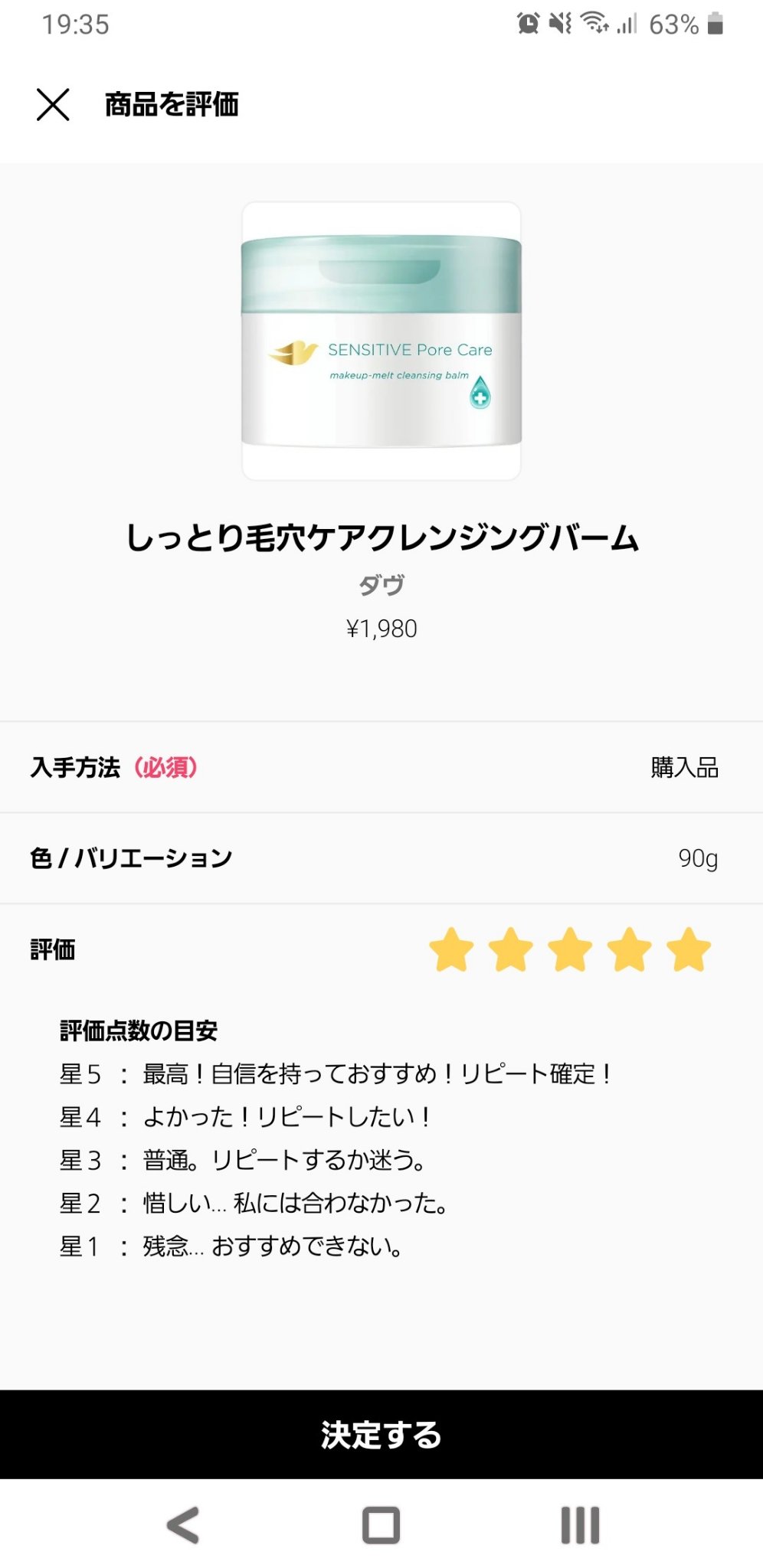Tap the Wi-Fi icon in status bar
Viewport: 763px width, 1568px height.
pos(597,22)
